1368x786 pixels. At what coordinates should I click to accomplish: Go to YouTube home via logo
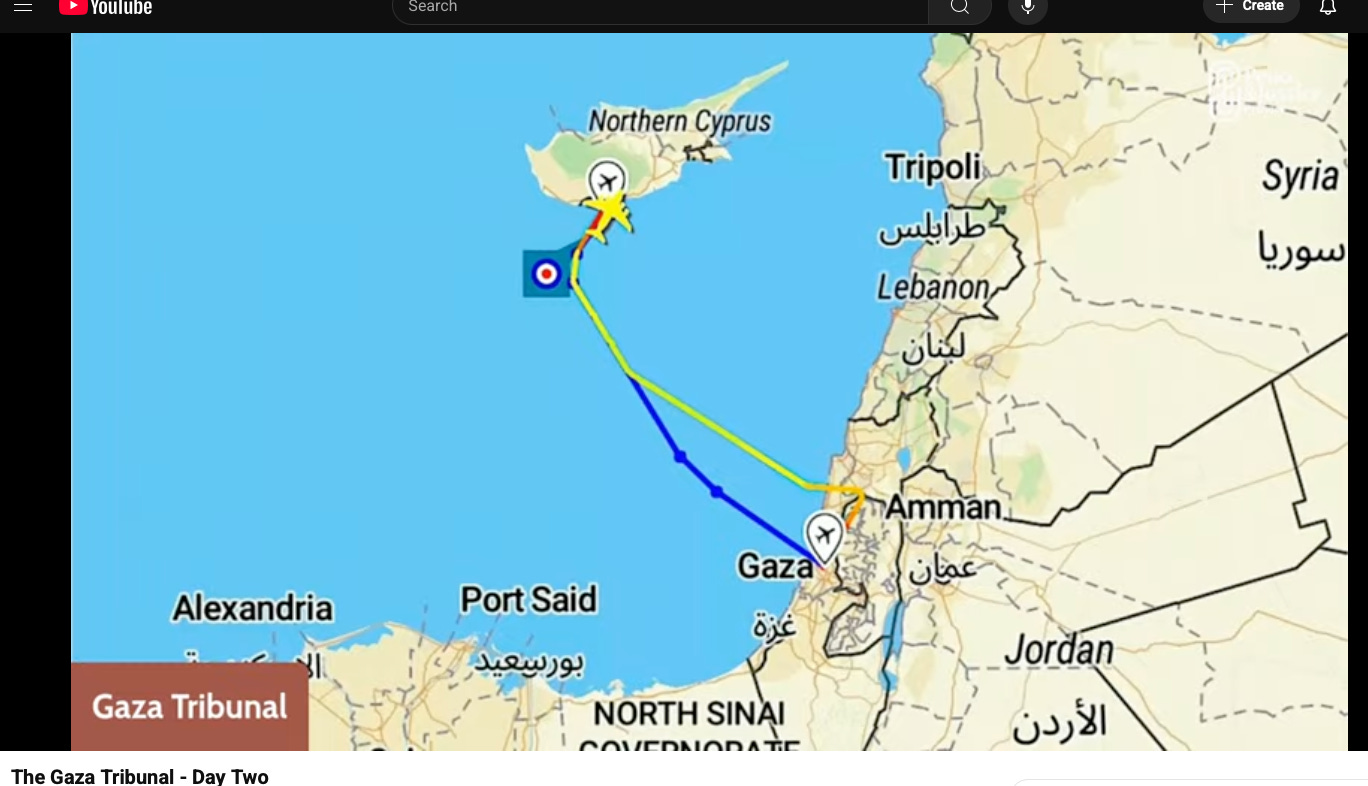[x=105, y=7]
